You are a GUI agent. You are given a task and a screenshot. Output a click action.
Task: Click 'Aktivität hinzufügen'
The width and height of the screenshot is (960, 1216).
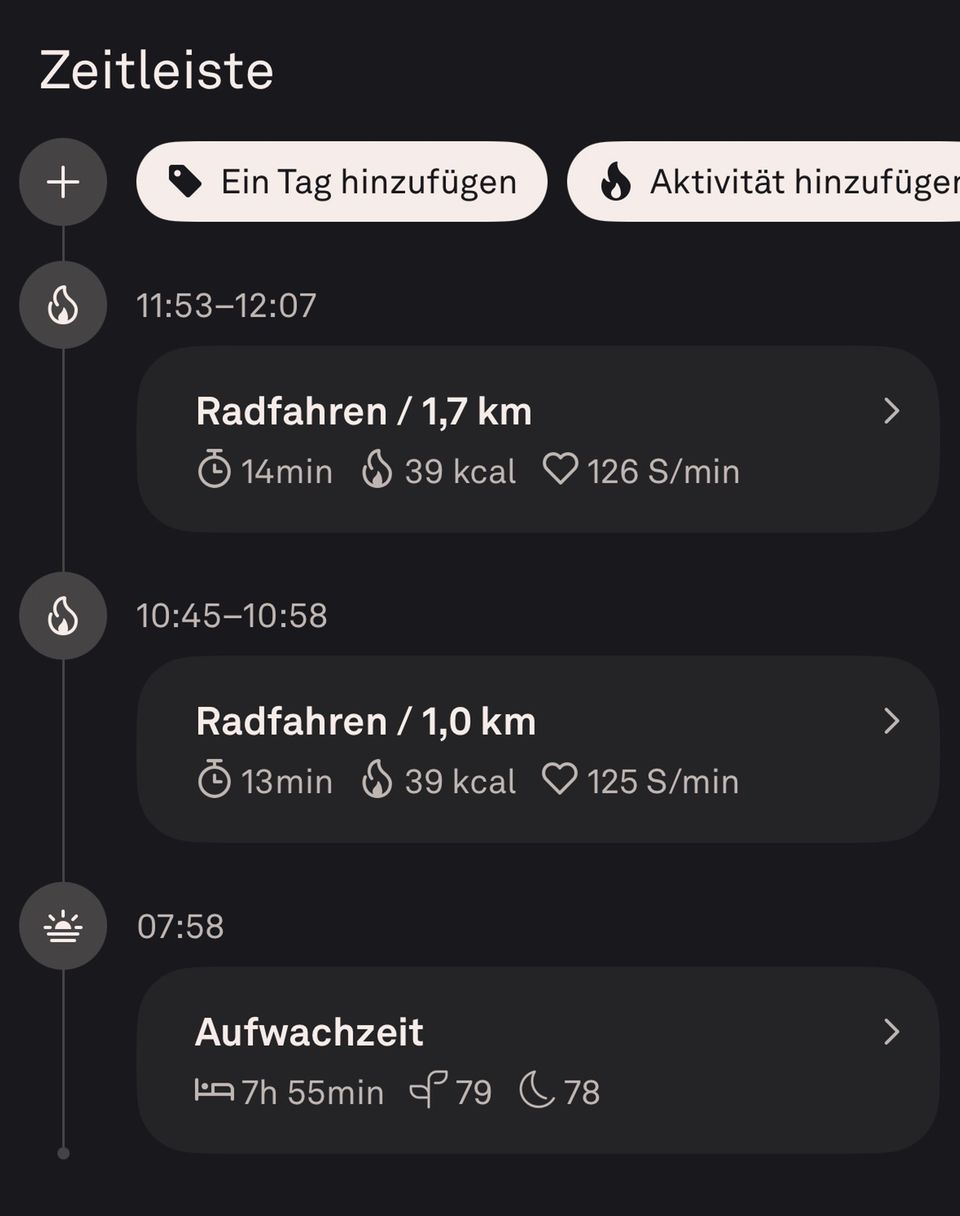coord(780,181)
